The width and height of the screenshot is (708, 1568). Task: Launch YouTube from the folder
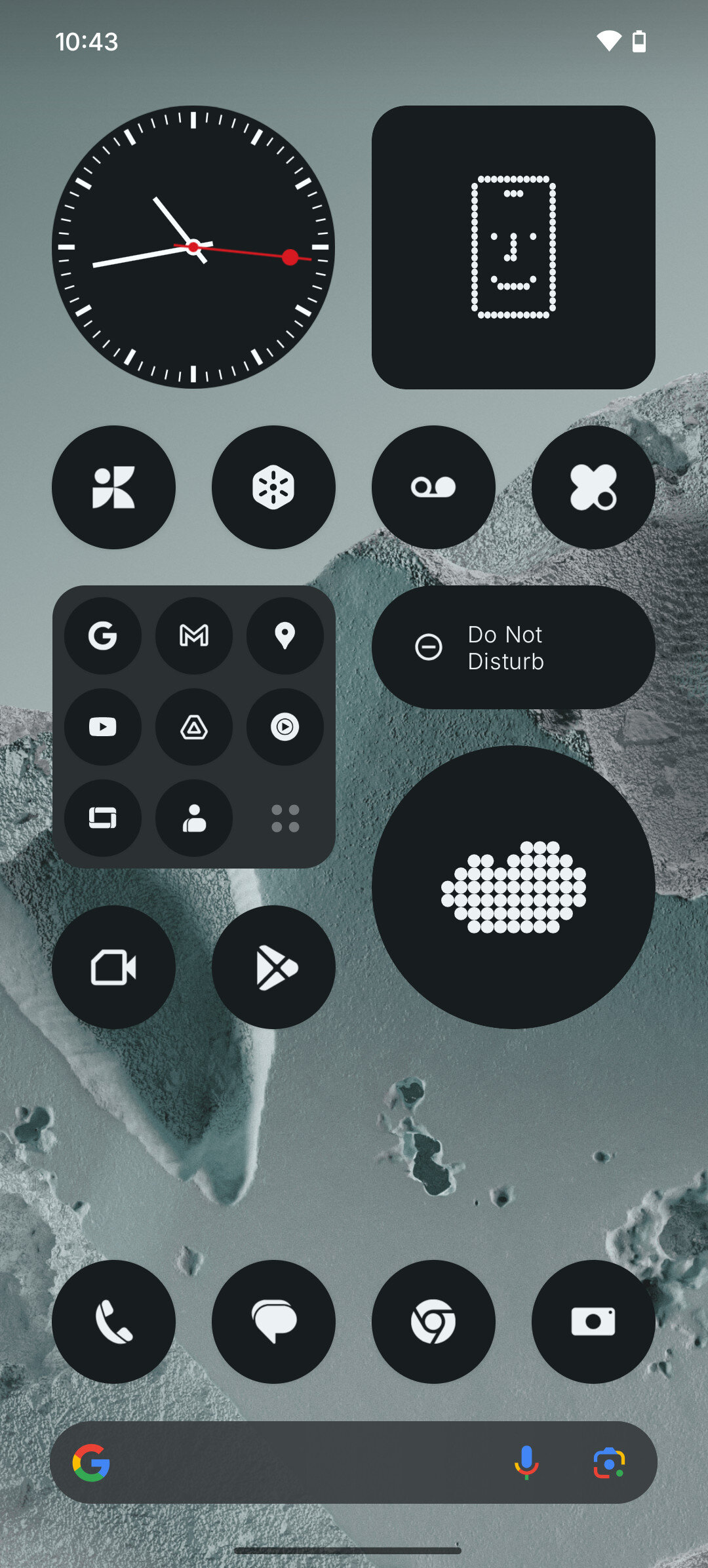tap(102, 726)
